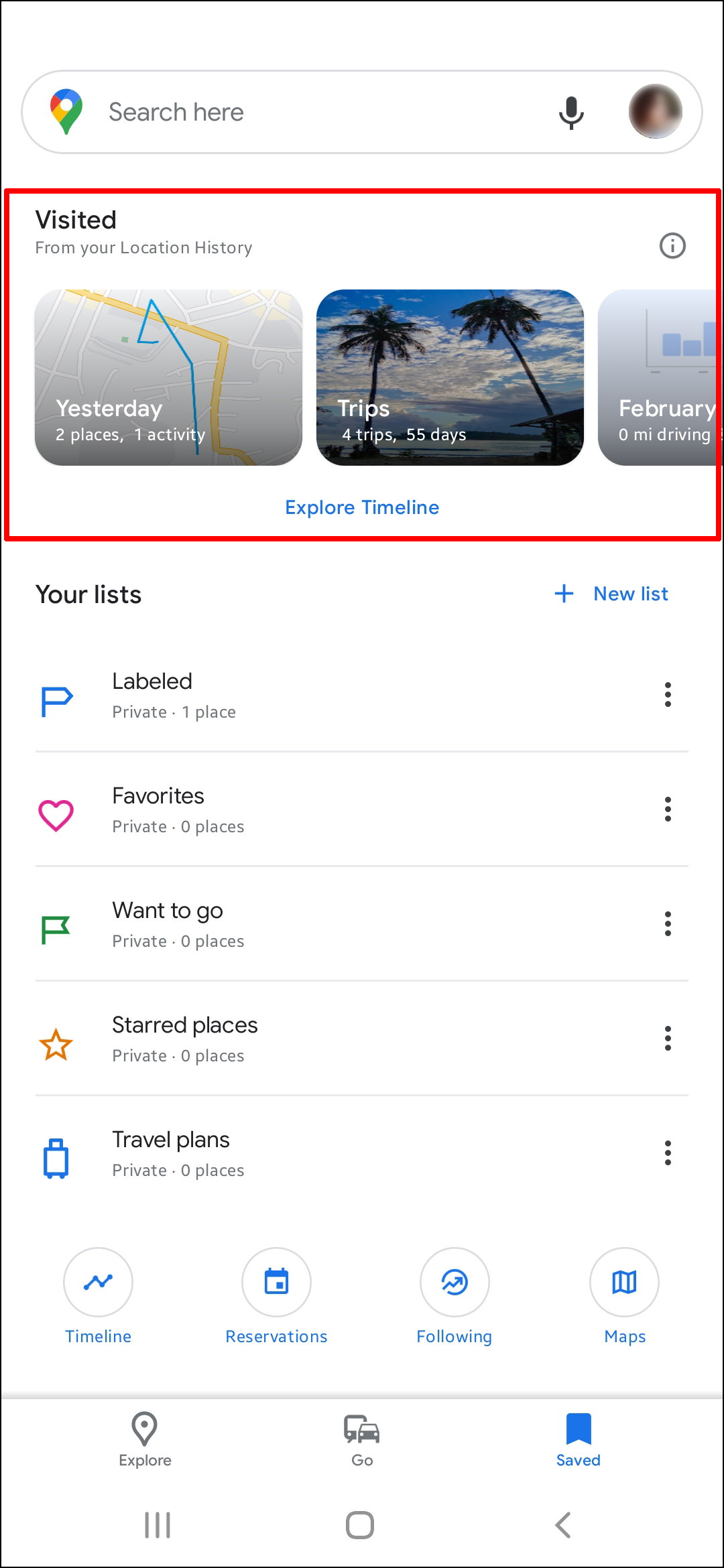Tap the Explore Timeline link

click(x=362, y=507)
